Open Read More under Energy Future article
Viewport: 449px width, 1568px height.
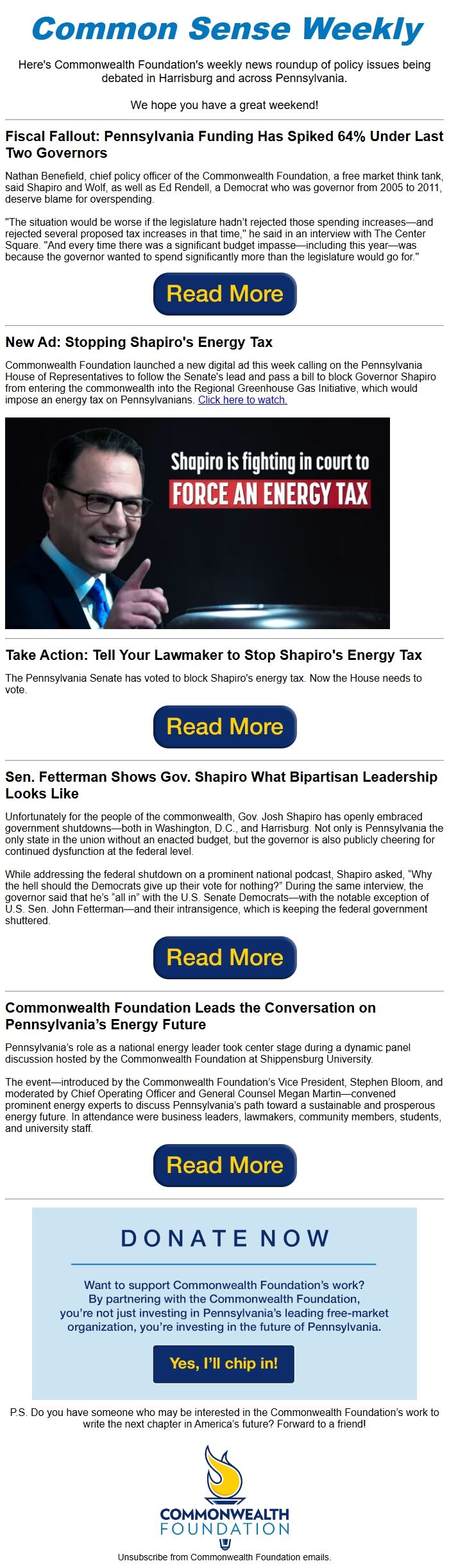(224, 1165)
